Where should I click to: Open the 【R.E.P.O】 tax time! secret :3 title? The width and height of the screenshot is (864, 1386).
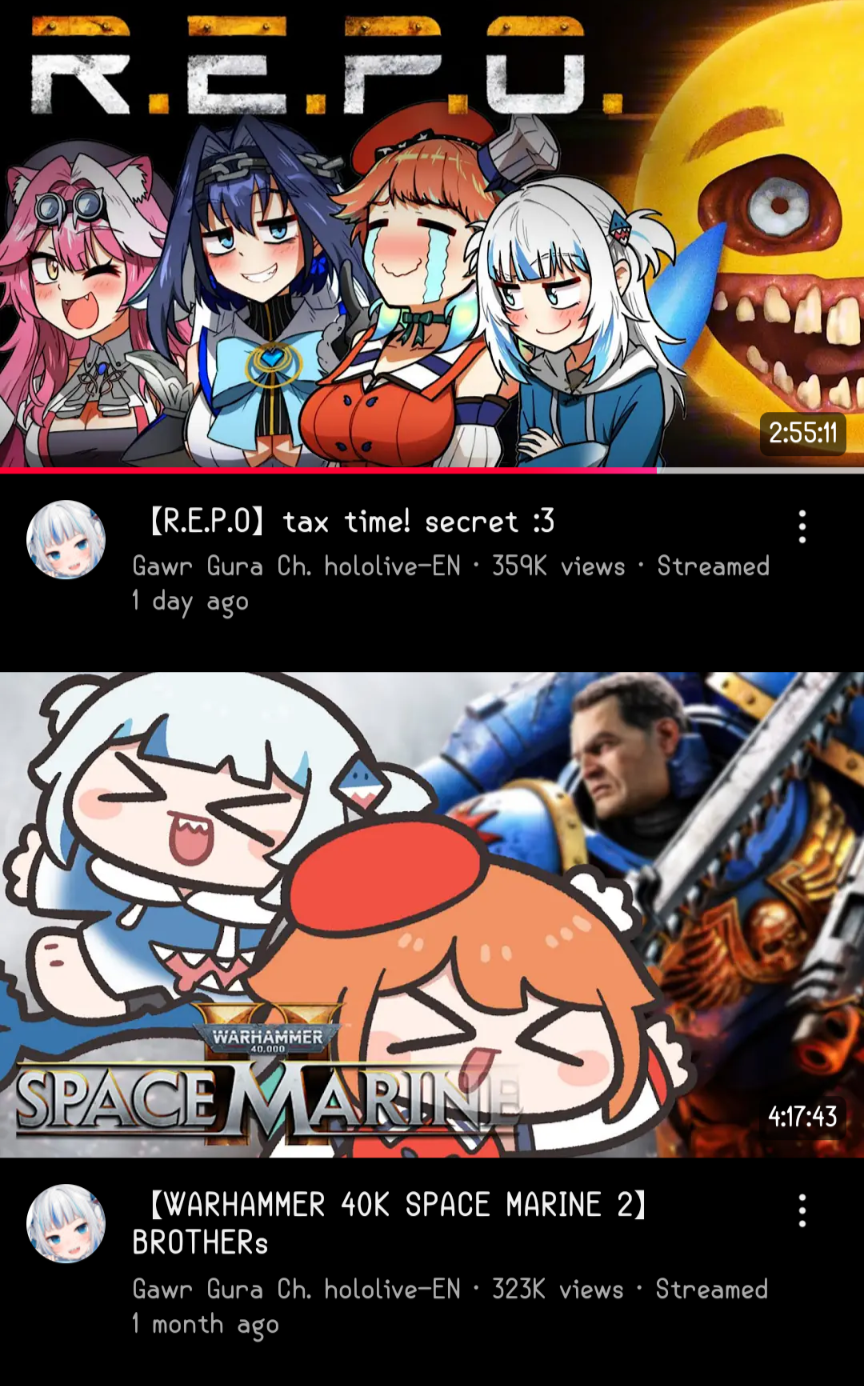343,521
